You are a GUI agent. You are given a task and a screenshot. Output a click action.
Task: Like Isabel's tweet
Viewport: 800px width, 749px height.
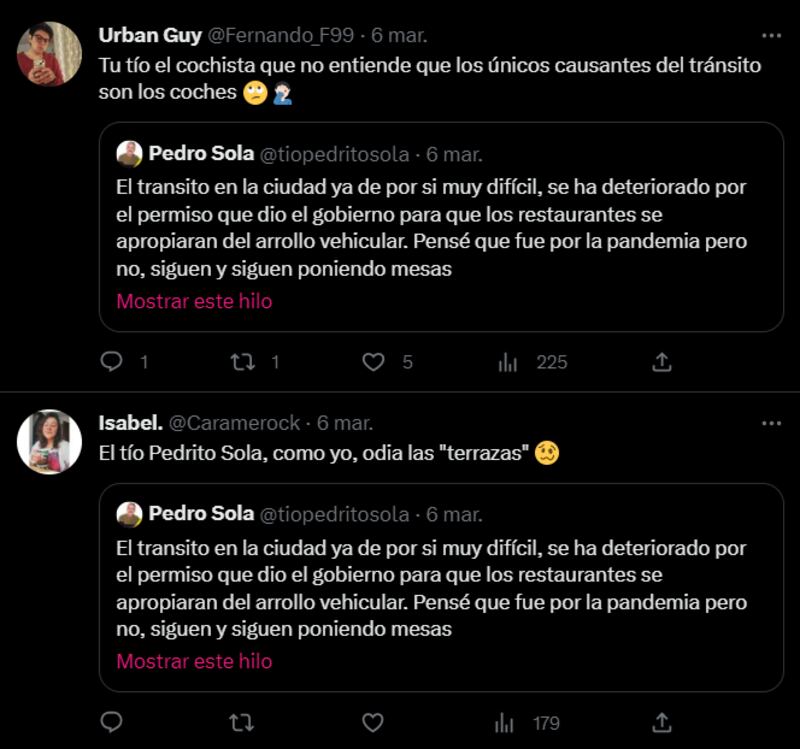(373, 722)
